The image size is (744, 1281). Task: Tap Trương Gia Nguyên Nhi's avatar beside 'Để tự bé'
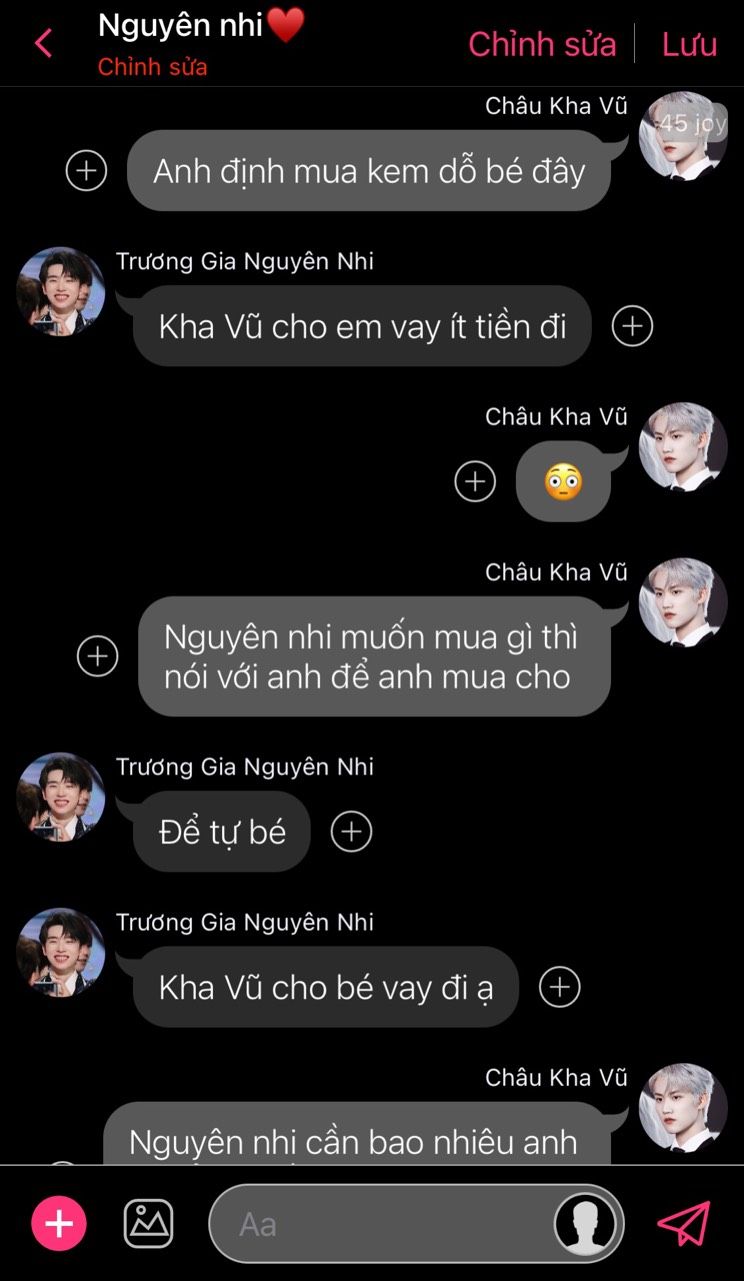[61, 796]
